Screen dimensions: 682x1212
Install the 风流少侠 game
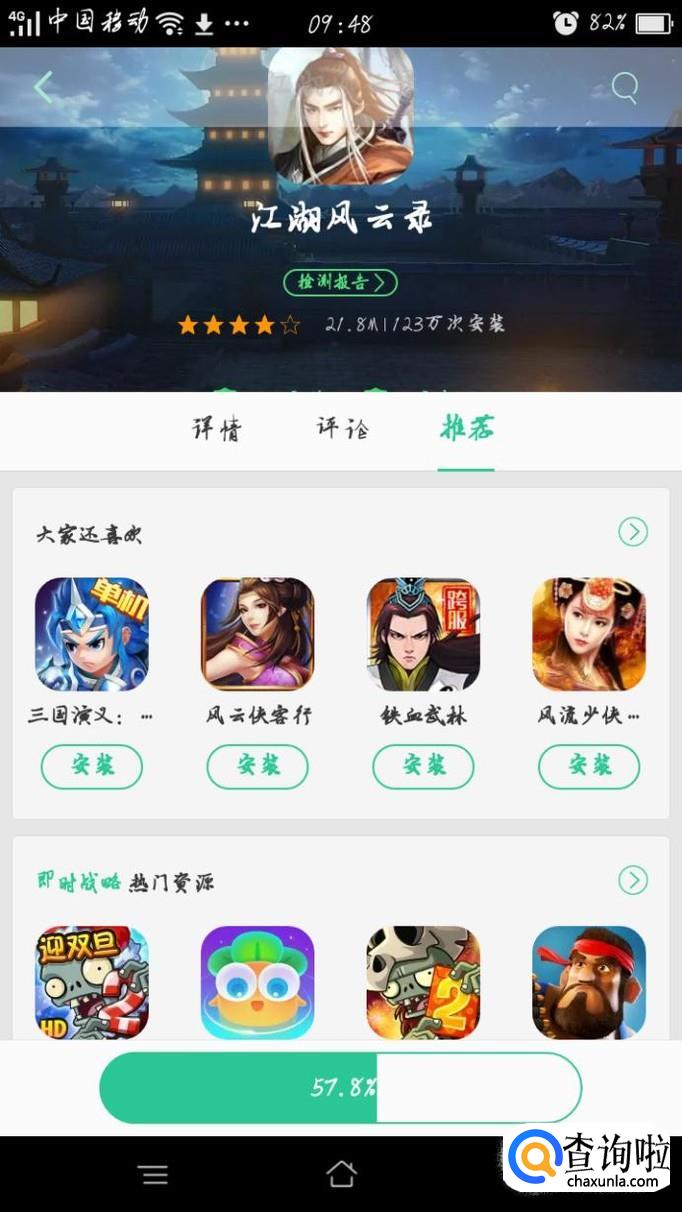tap(589, 766)
